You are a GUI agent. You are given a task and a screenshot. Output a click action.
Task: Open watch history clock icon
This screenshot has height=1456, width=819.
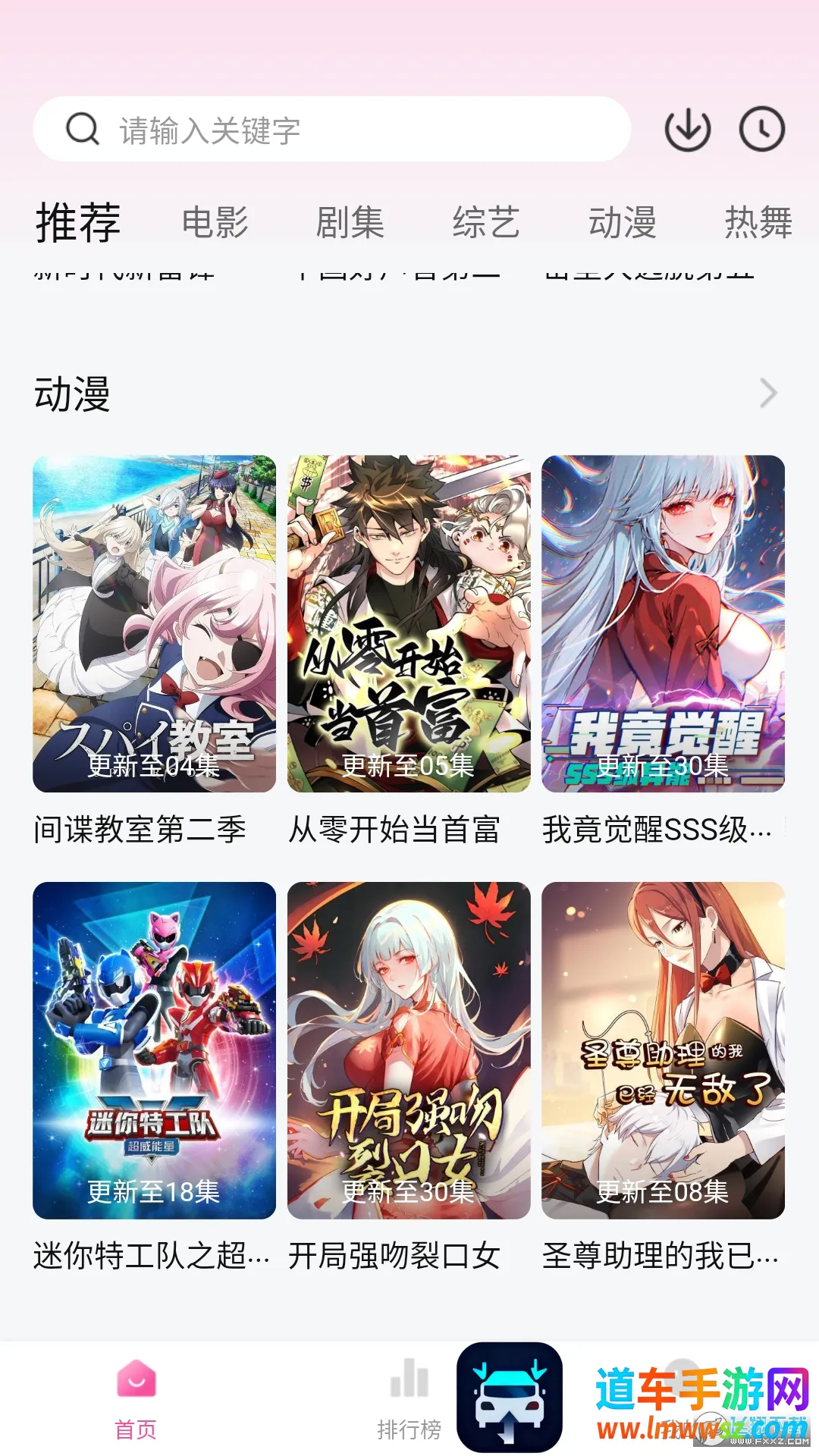click(x=761, y=130)
